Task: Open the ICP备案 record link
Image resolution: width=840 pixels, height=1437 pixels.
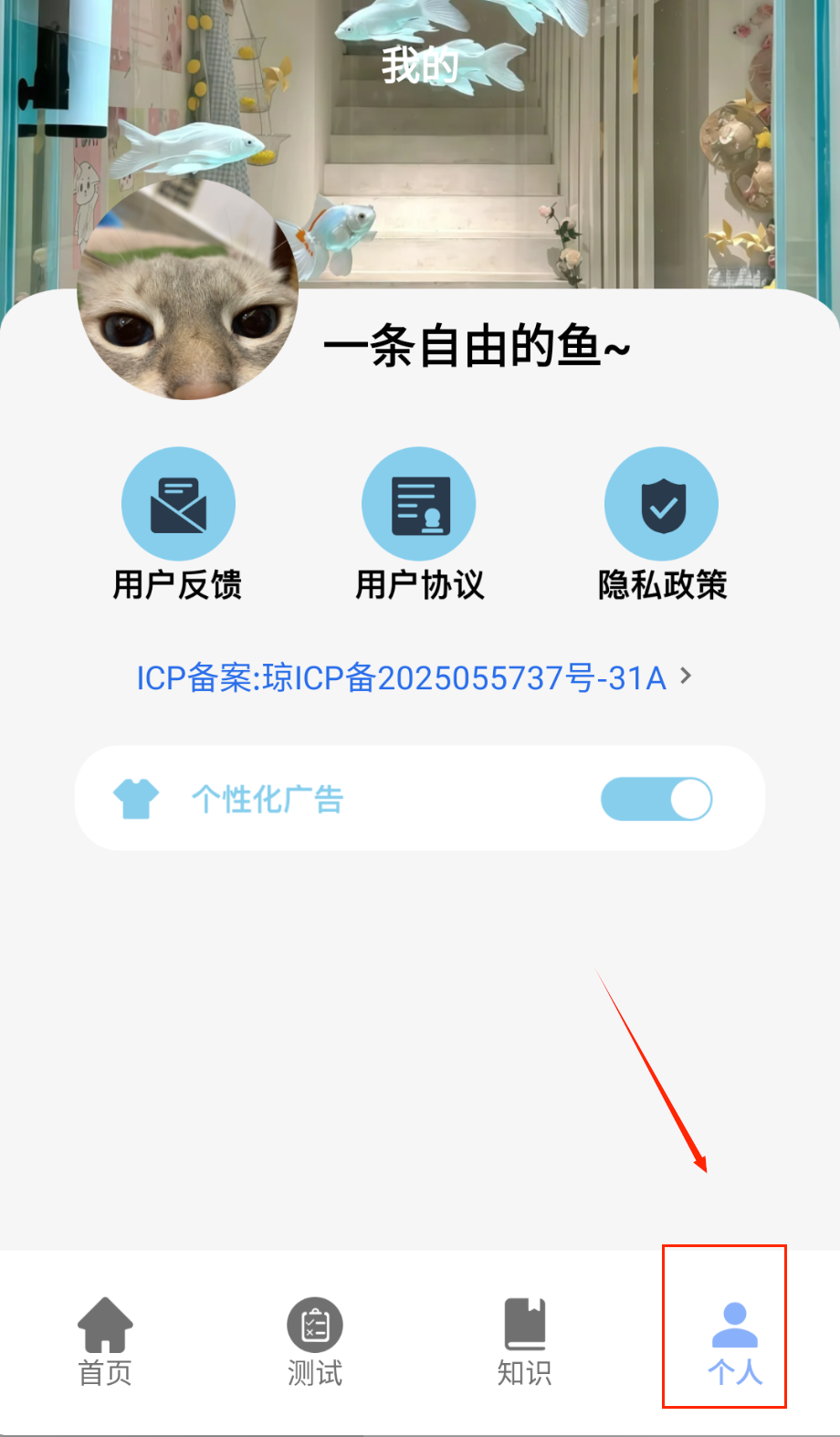Action: [413, 677]
